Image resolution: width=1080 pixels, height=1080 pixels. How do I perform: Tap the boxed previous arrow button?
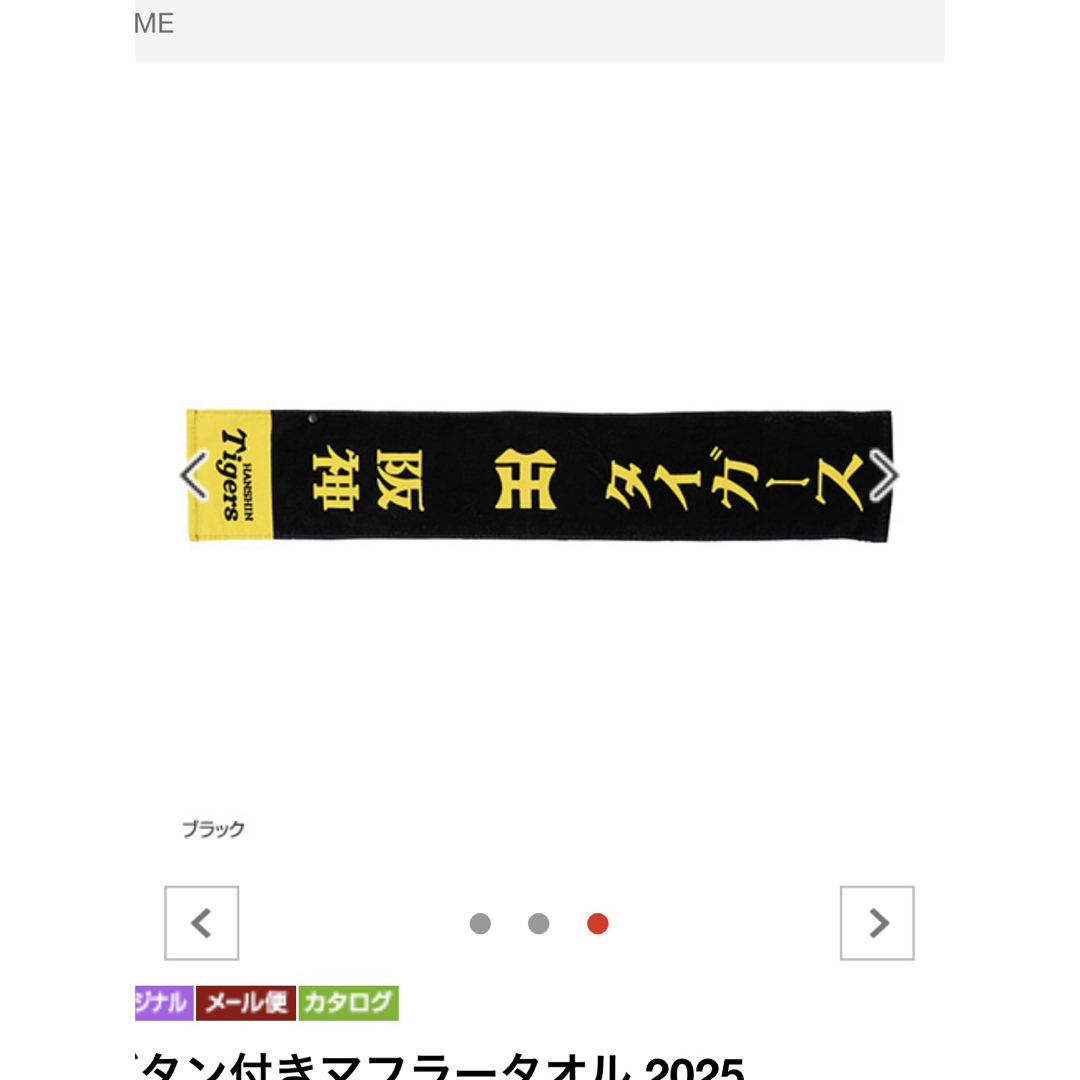pyautogui.click(x=202, y=923)
